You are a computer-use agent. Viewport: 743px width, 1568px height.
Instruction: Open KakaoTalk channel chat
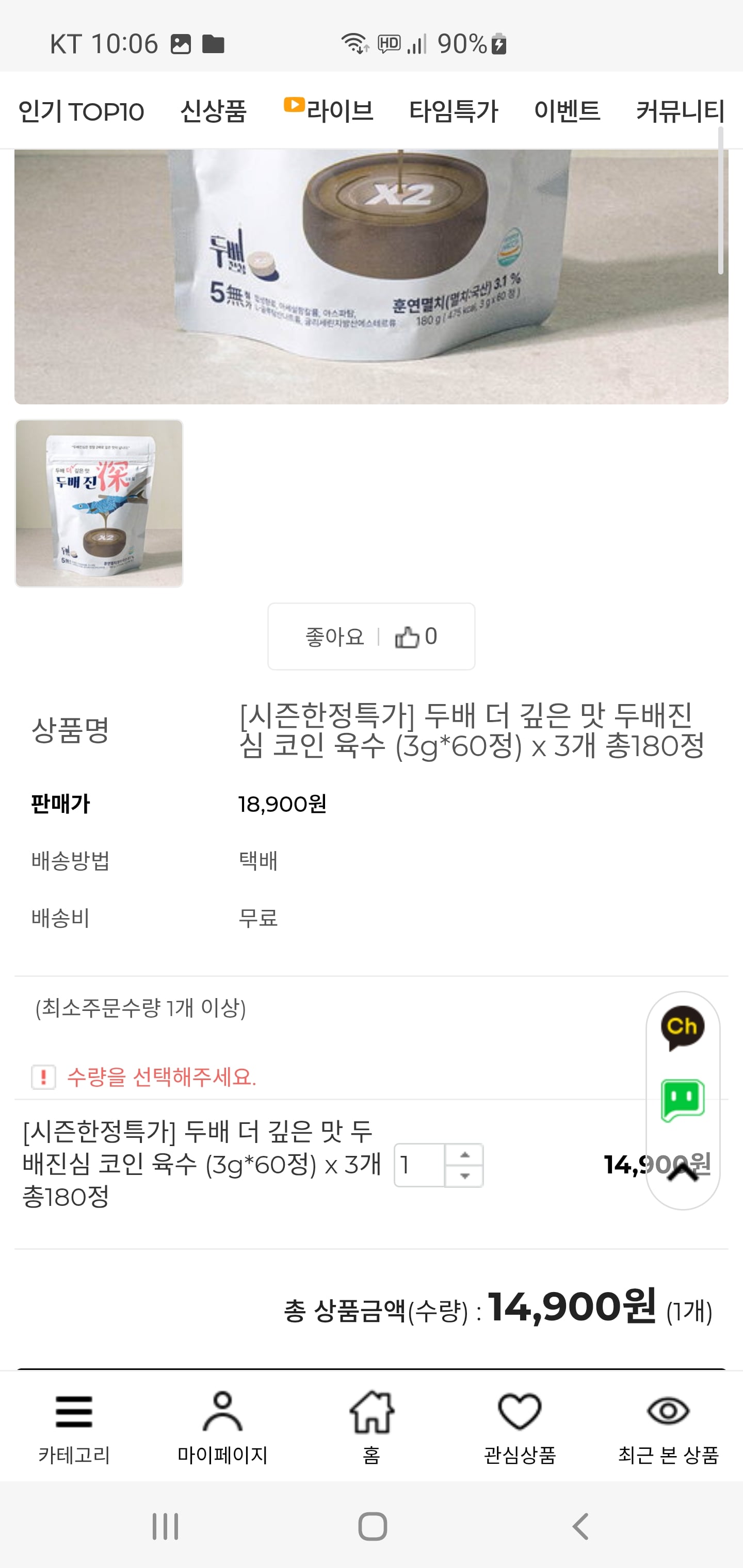tap(682, 1028)
